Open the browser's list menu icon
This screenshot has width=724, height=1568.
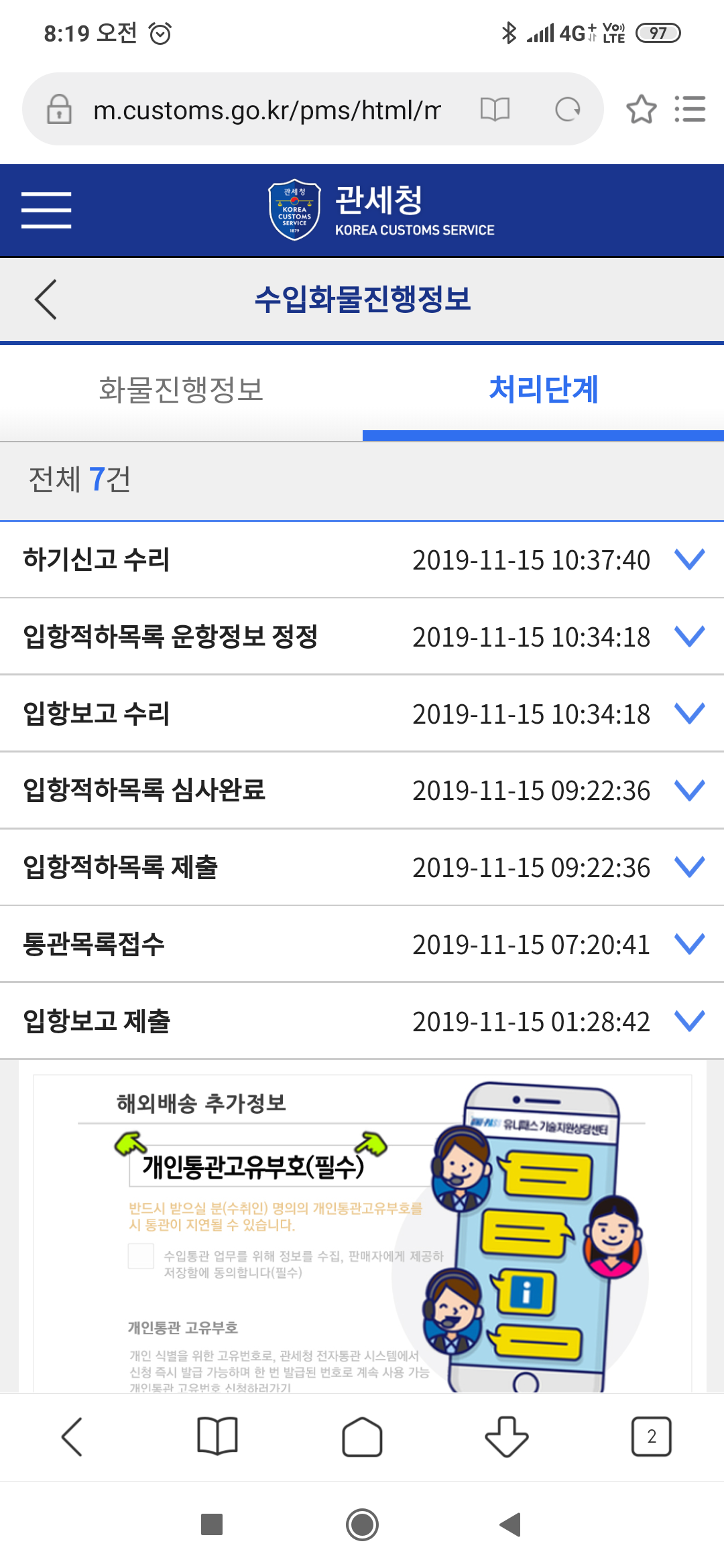pos(690,109)
